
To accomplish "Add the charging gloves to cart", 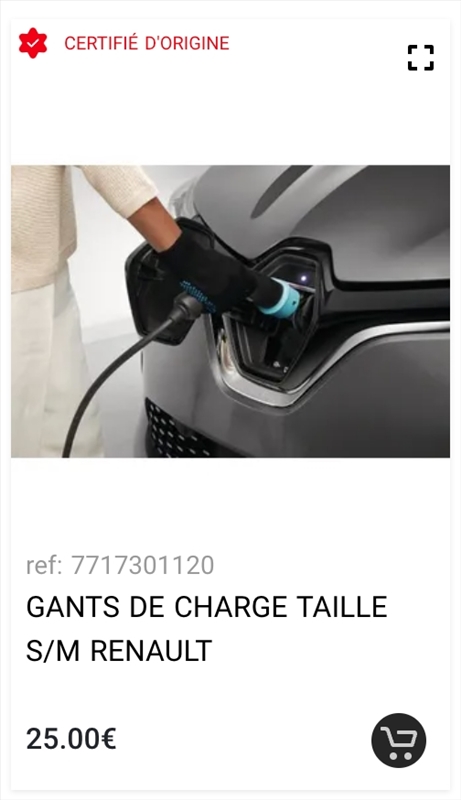I will tap(398, 740).
